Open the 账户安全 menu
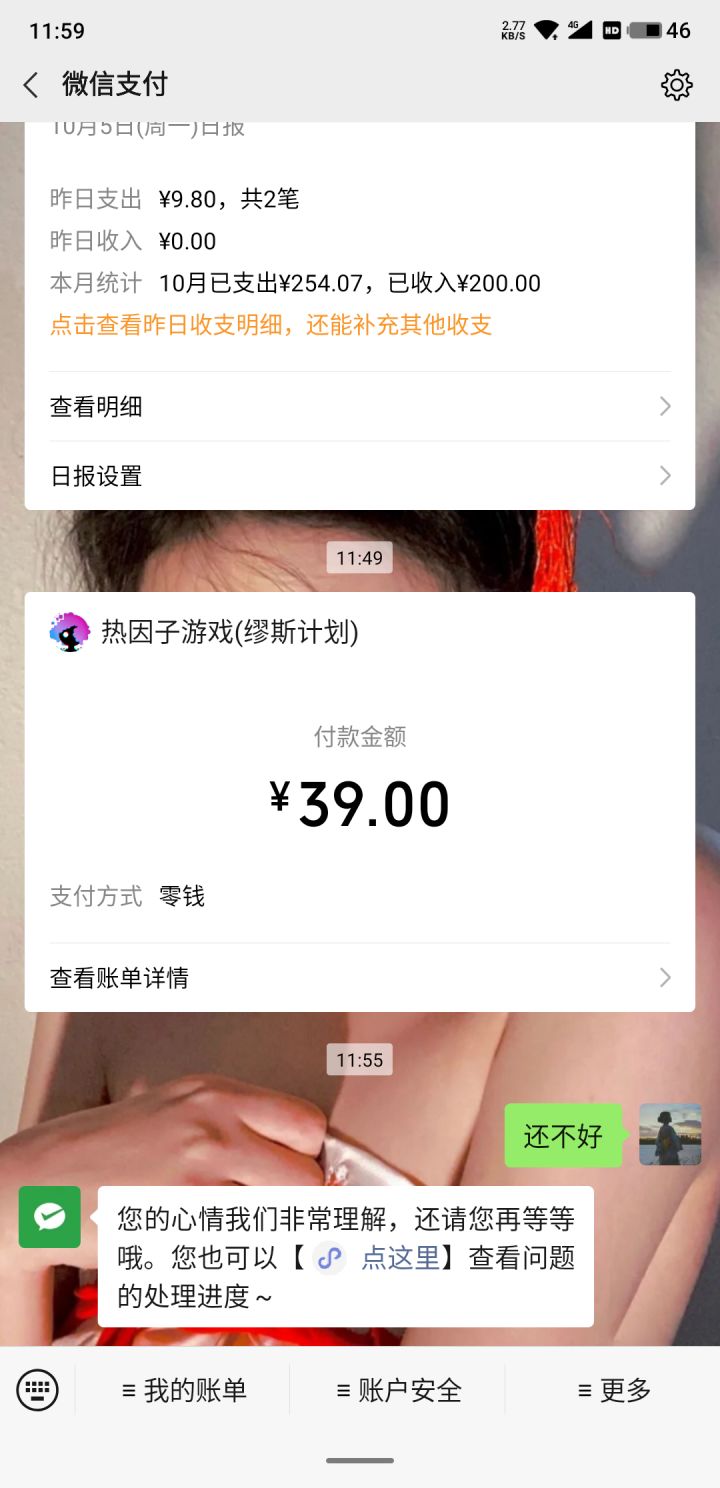This screenshot has height=1488, width=720. [400, 1390]
